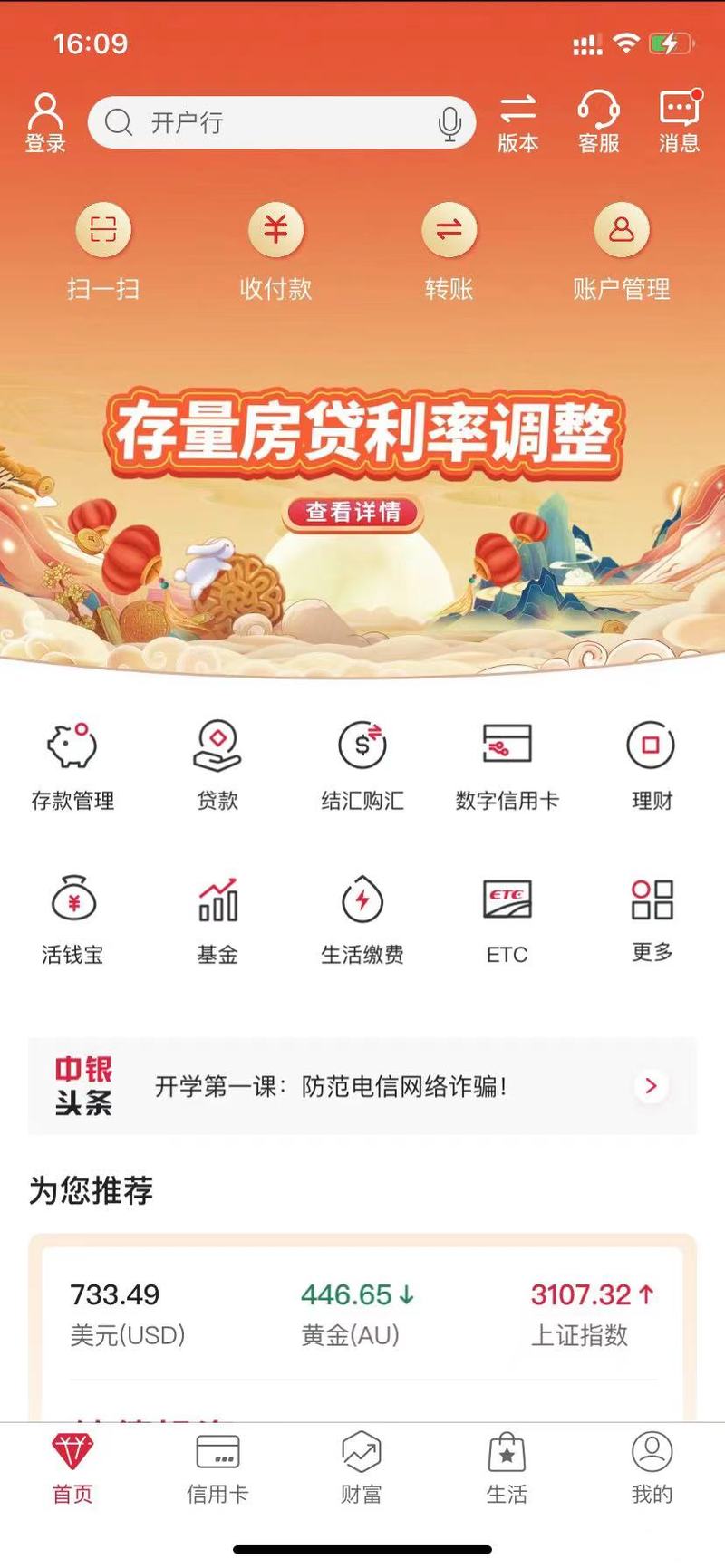This screenshot has width=725, height=1568.
Task: Open 中银头条 news about telecom fraud
Action: tap(362, 1086)
